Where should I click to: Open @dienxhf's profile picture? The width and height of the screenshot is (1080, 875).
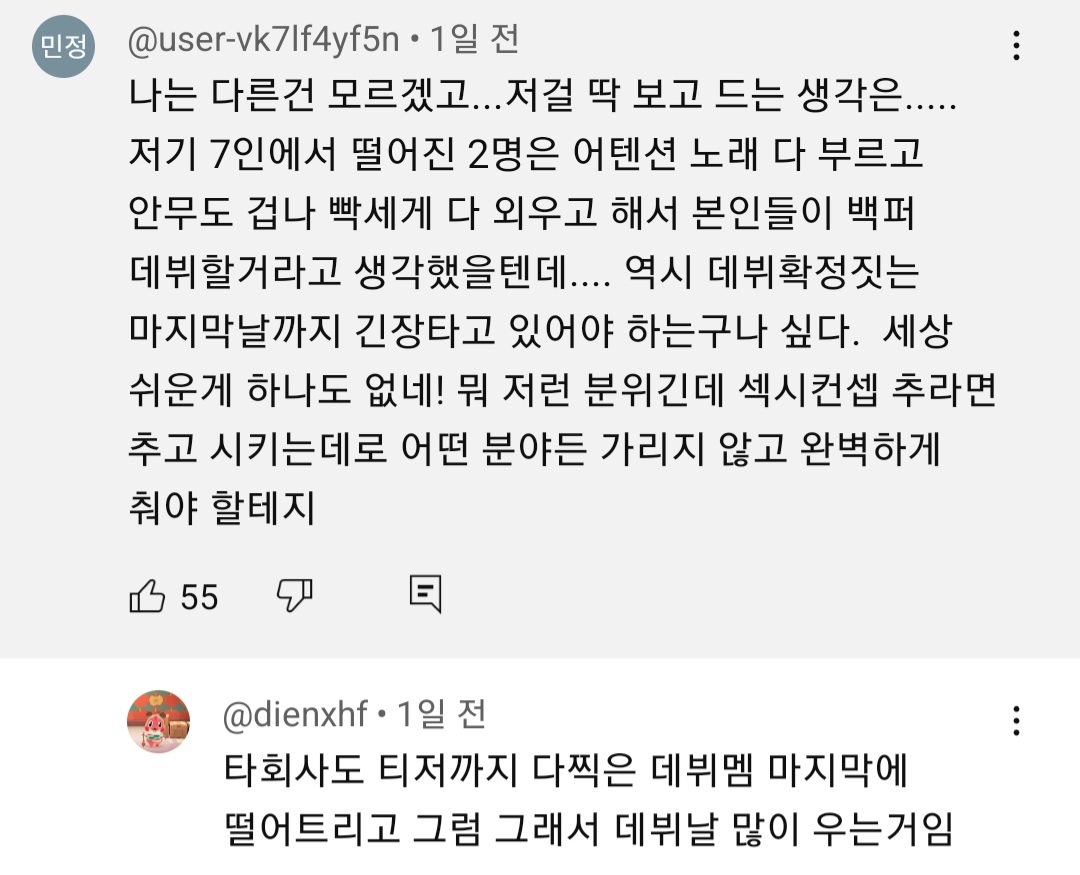(158, 721)
